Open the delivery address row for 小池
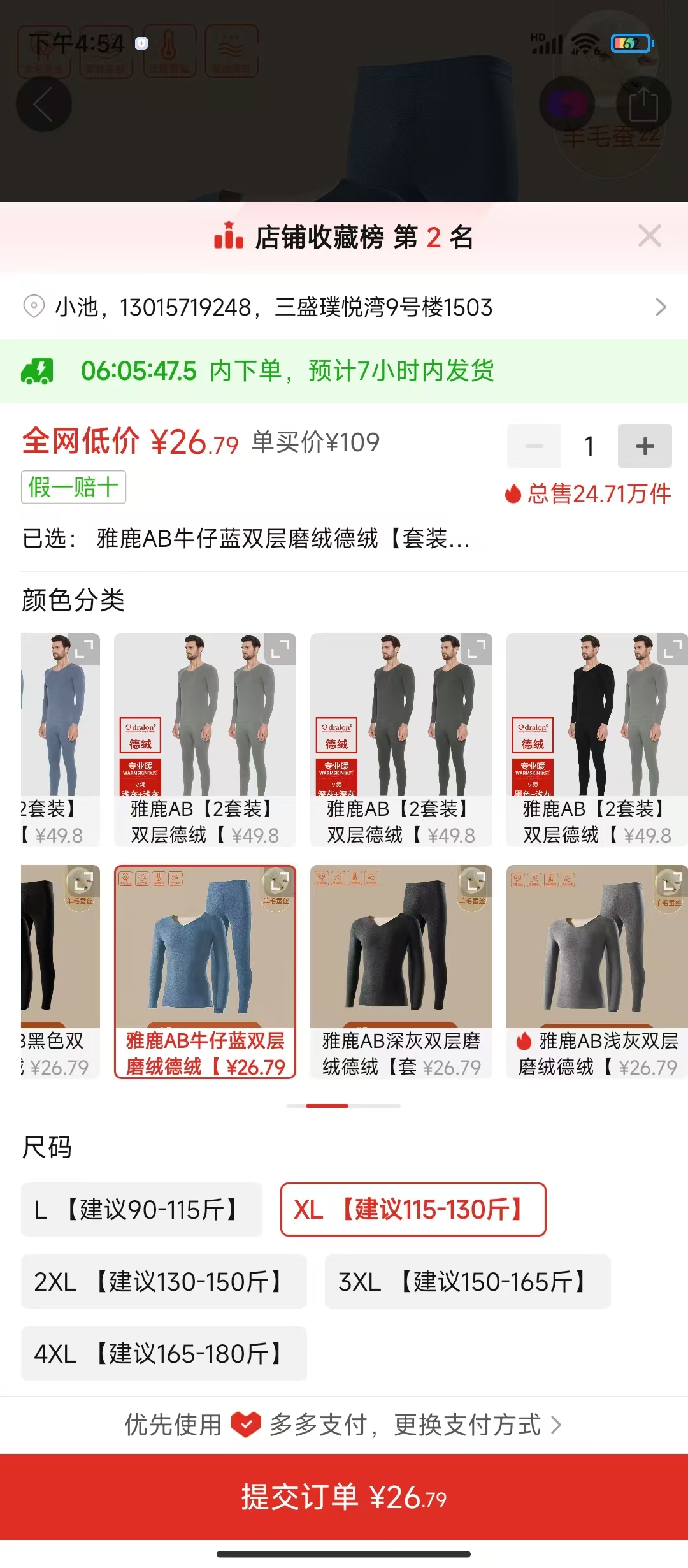This screenshot has width=688, height=1568. (344, 307)
